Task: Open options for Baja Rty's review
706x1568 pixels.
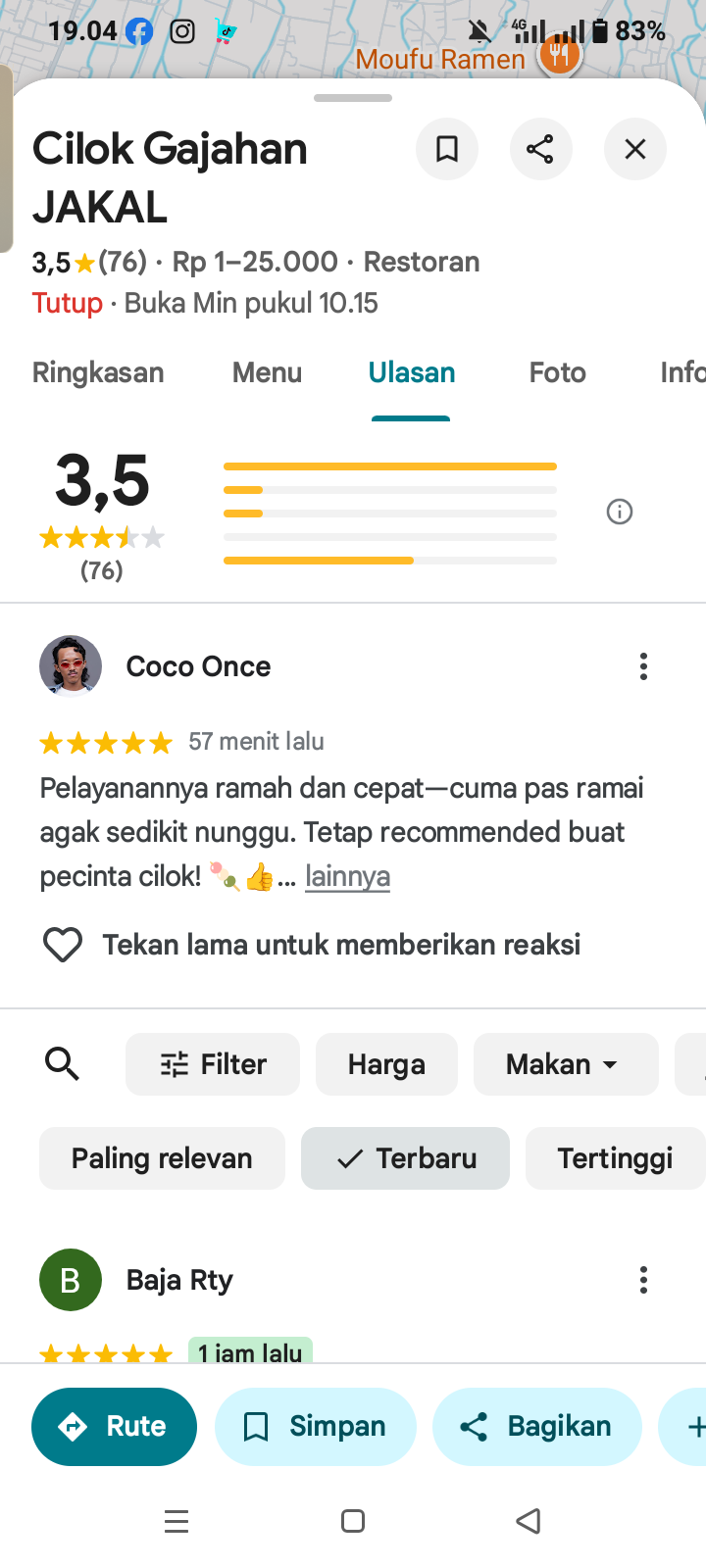Action: click(643, 1280)
